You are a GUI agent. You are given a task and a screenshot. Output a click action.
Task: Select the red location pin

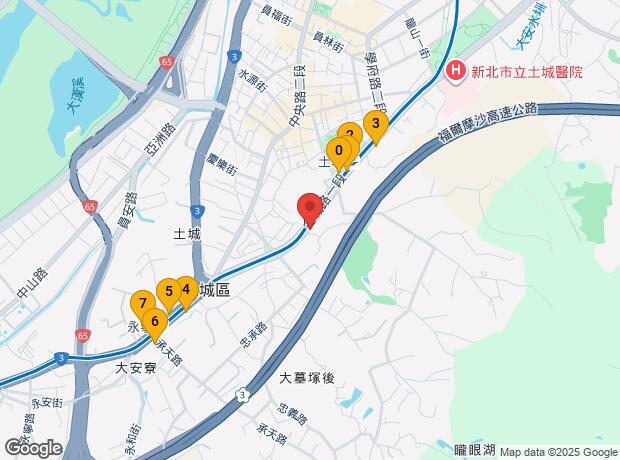click(310, 209)
